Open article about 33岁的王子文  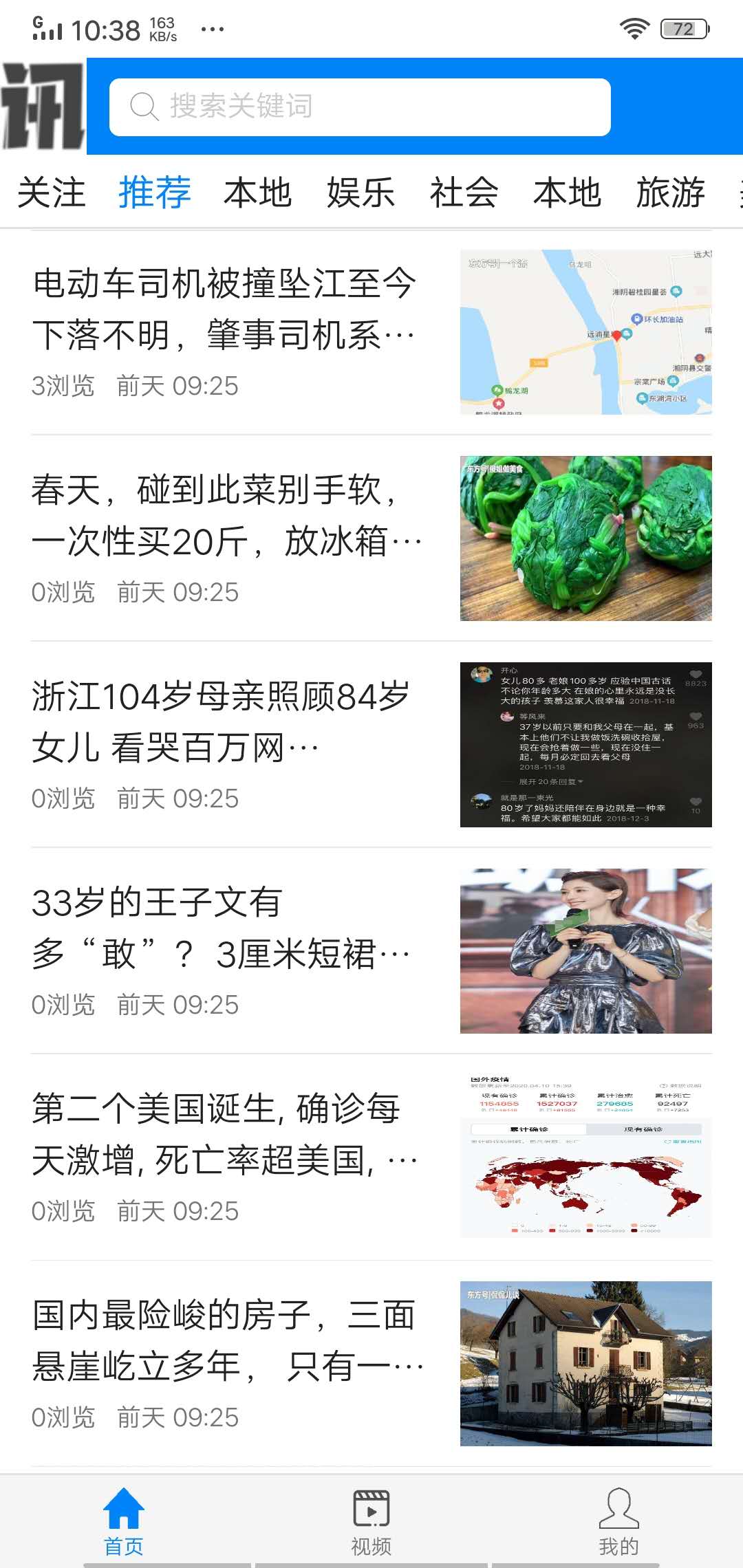tap(220, 928)
